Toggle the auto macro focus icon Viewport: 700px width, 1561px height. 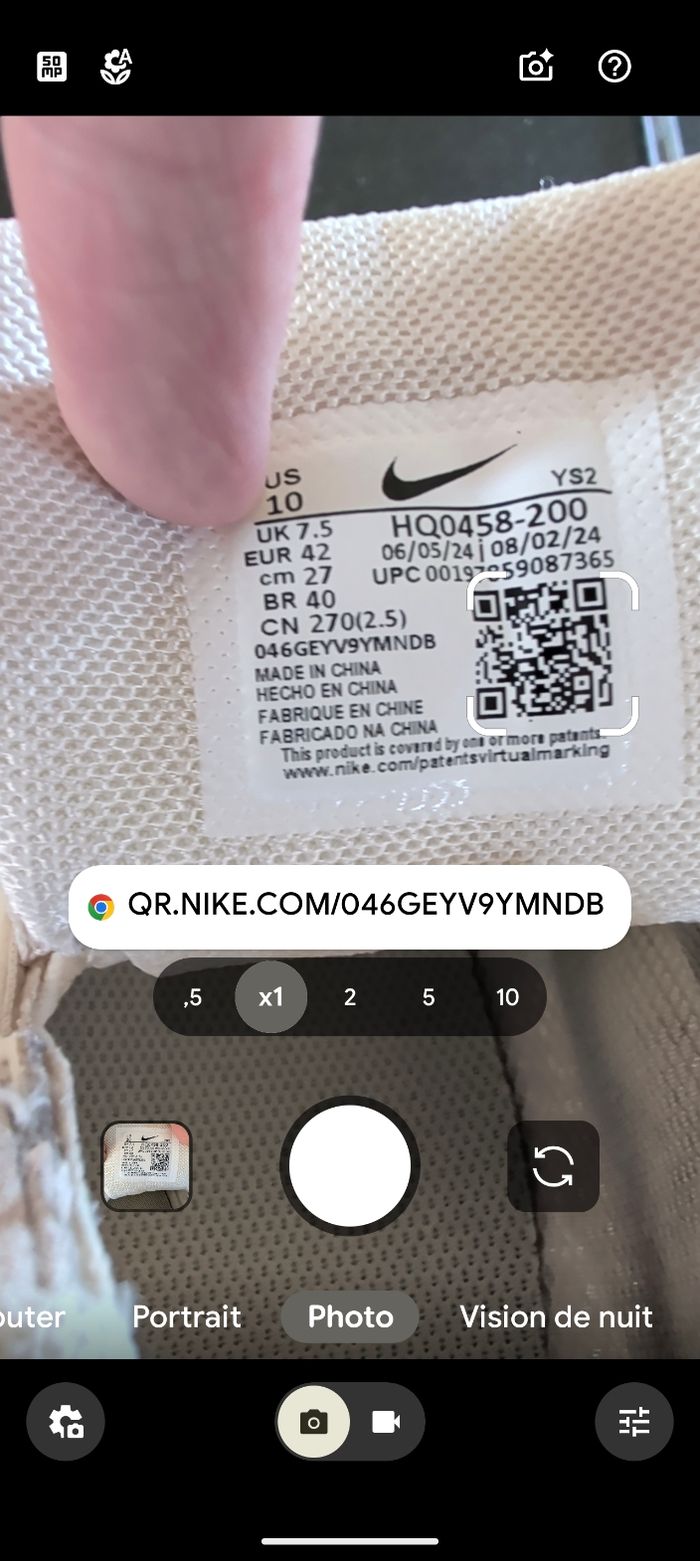116,67
